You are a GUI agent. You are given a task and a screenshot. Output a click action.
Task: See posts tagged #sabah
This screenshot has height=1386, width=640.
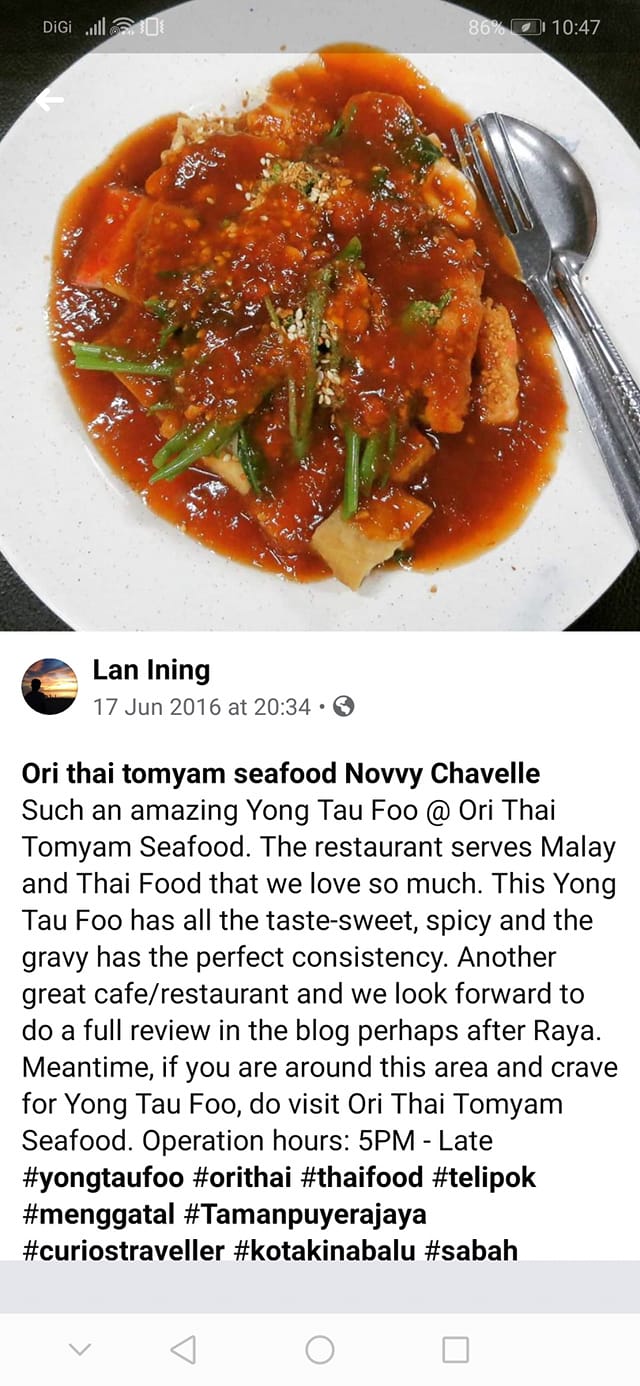click(472, 1250)
